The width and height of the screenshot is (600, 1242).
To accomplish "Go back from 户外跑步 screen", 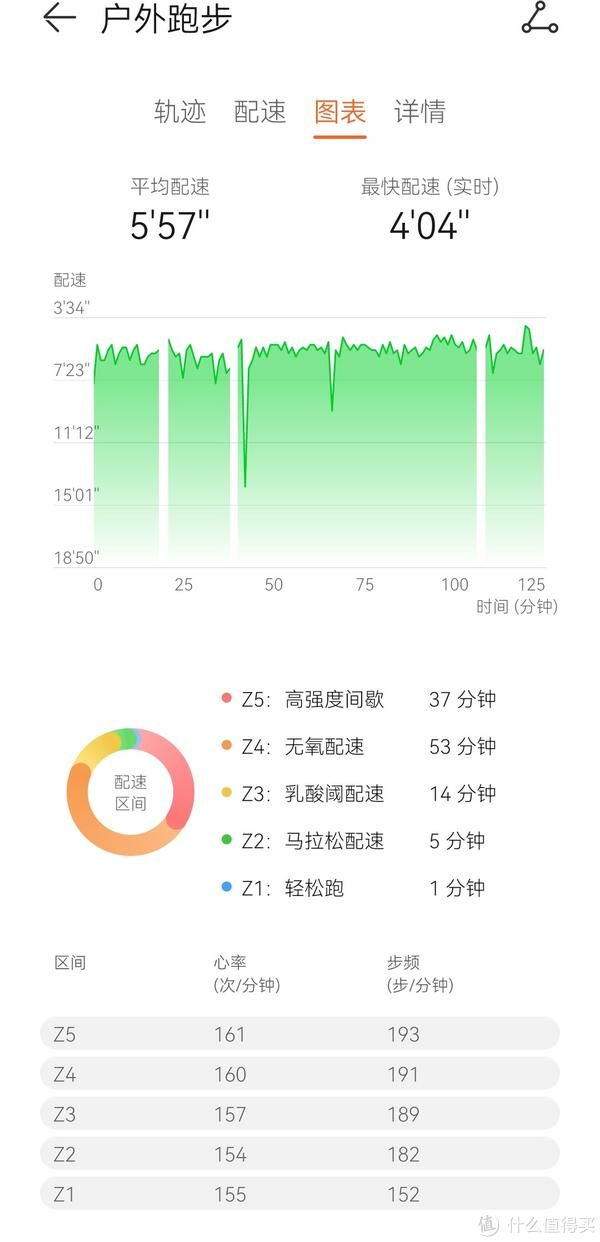I will tap(59, 18).
